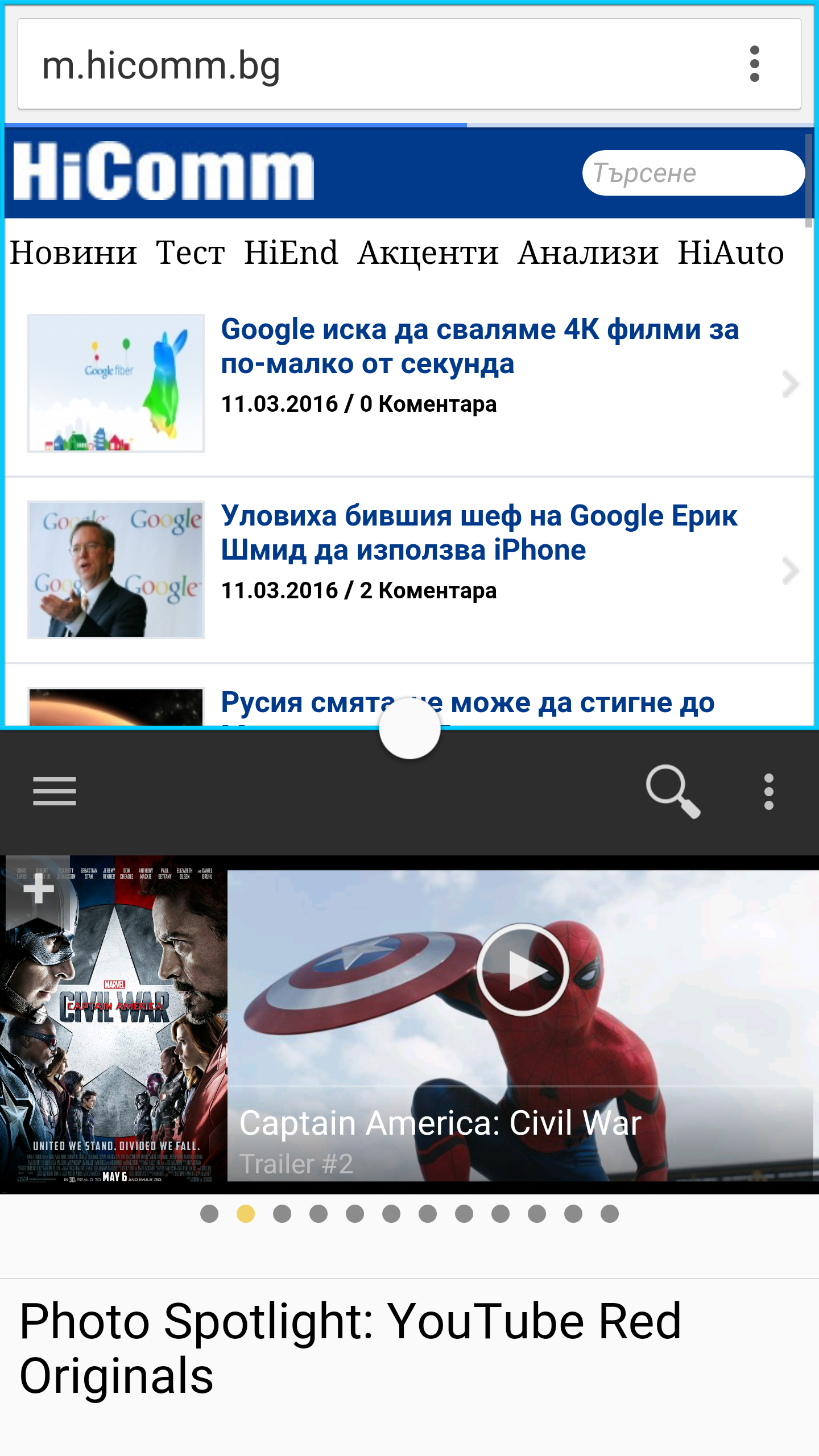
Task: Open the Анализи section
Action: (588, 253)
